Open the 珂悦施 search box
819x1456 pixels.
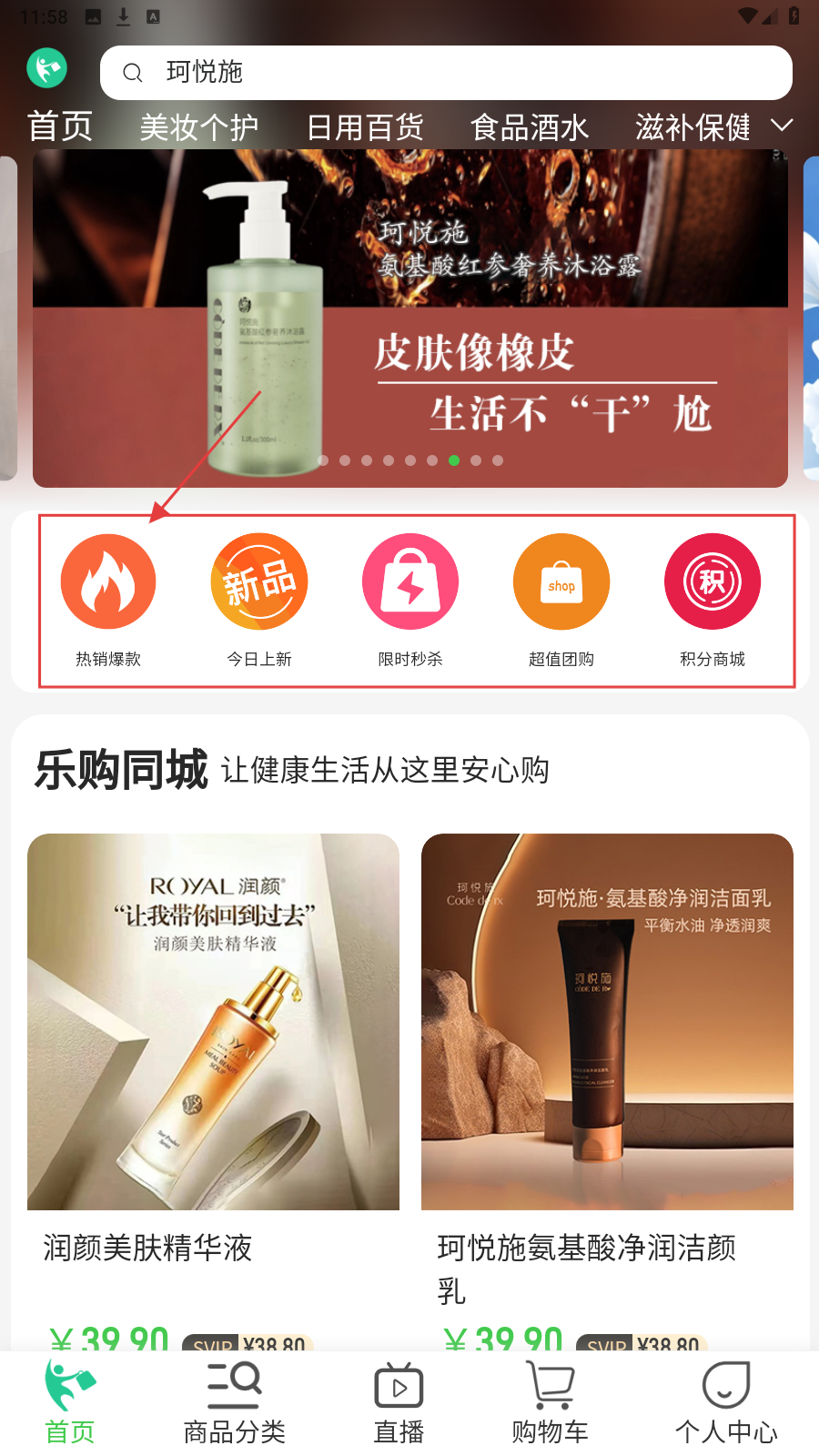pos(446,73)
